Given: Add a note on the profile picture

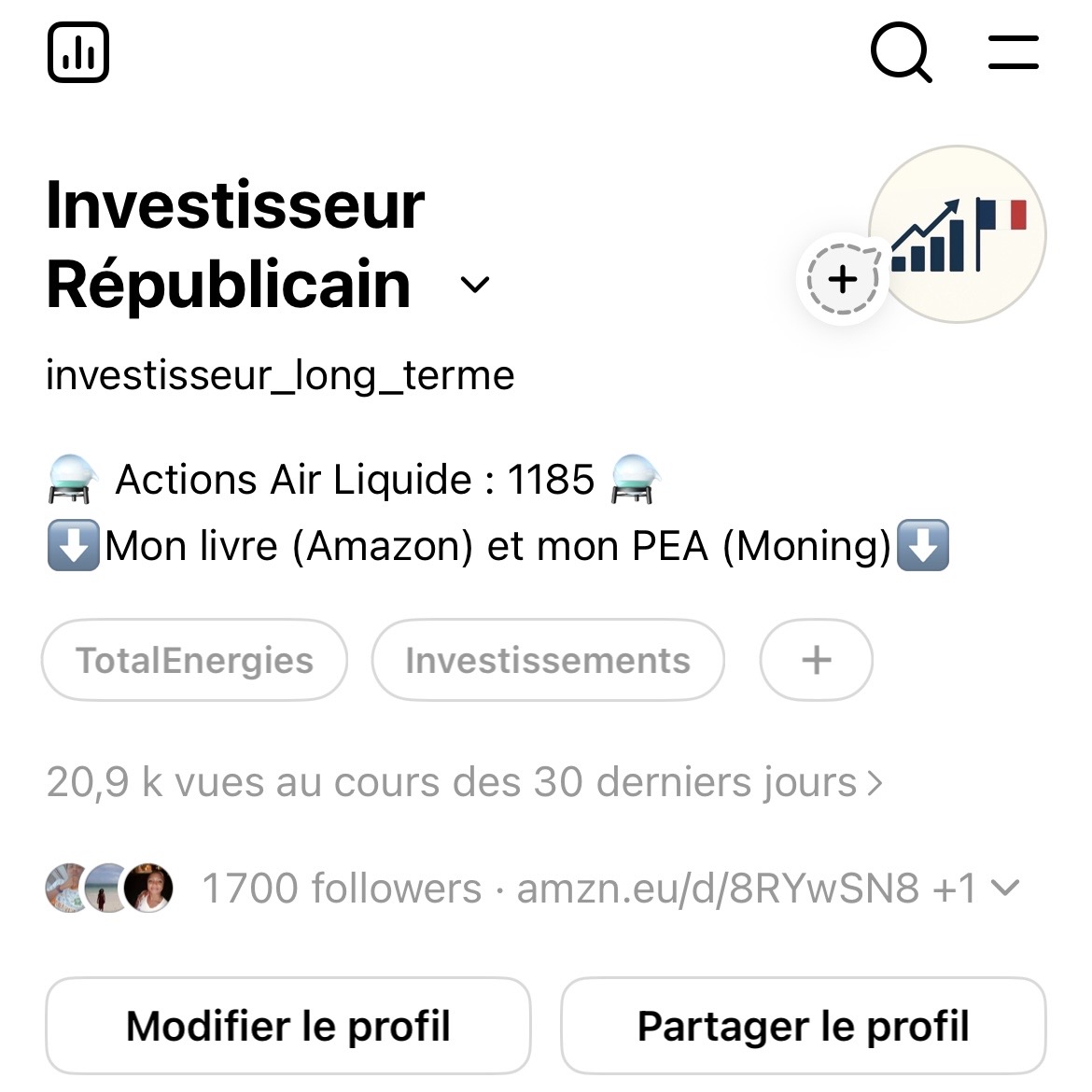Looking at the screenshot, I should click(842, 279).
